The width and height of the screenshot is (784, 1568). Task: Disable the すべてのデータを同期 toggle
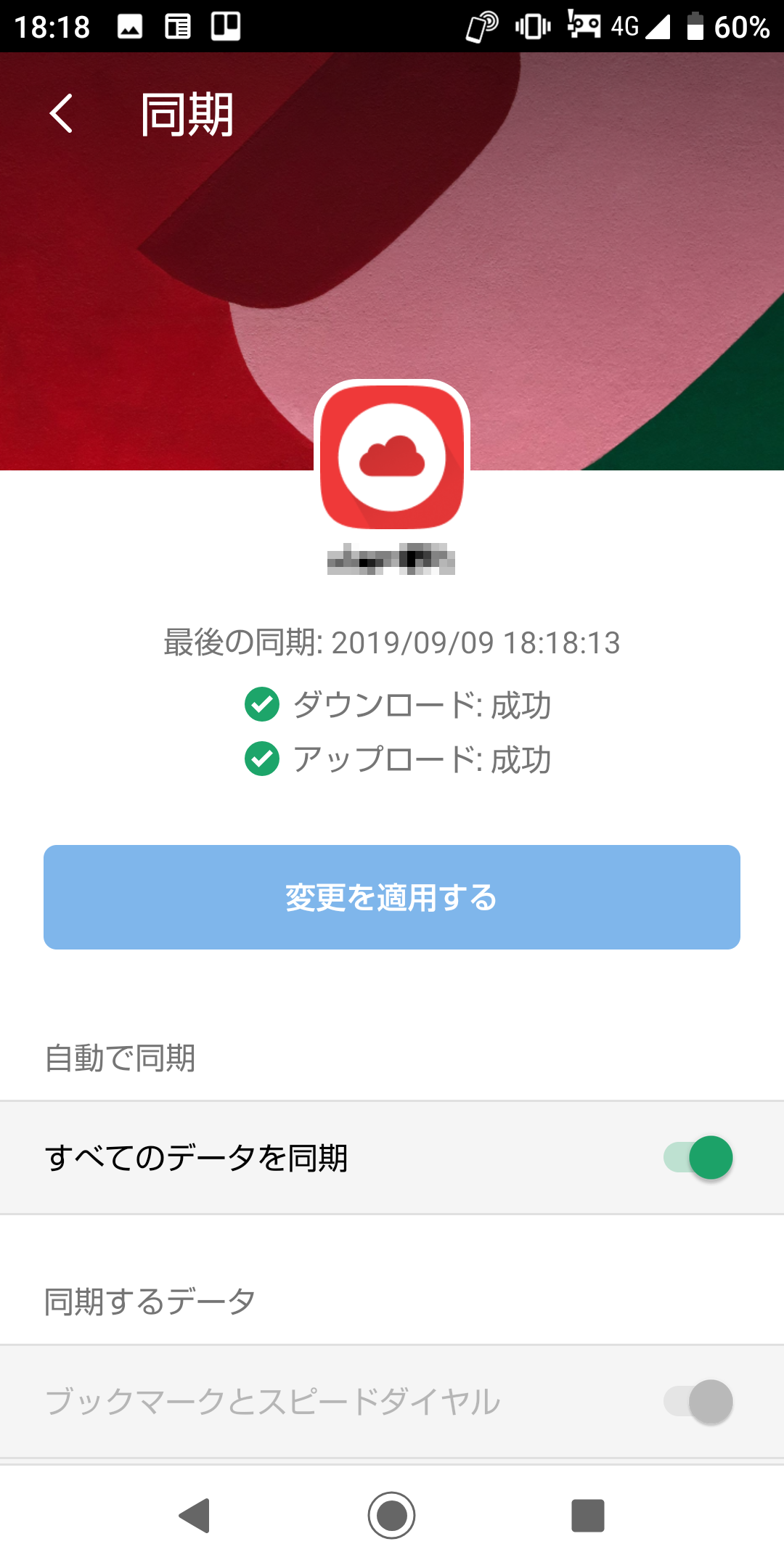697,1159
